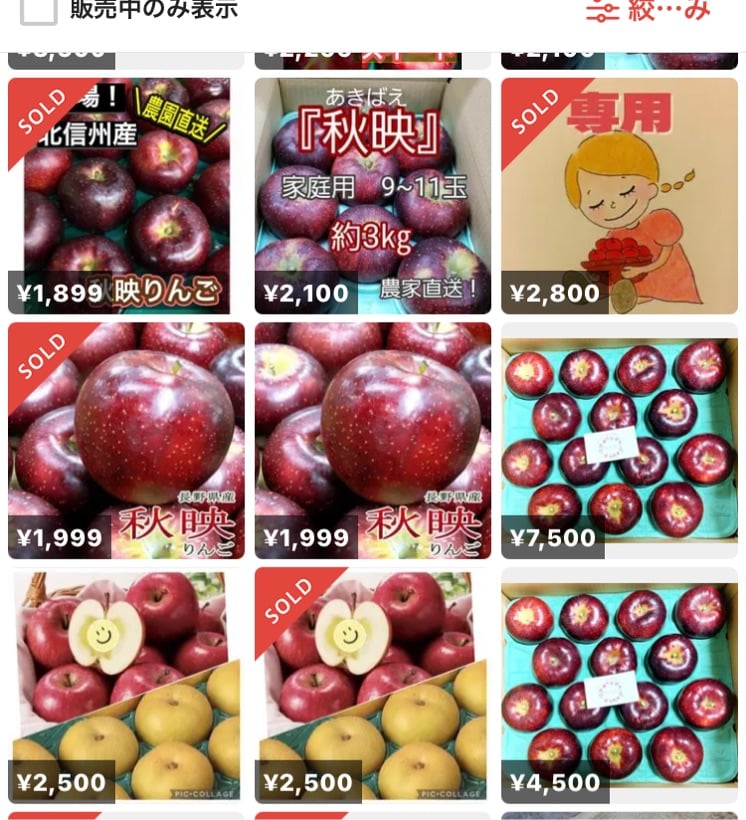
Task: Open the unsold ¥1,999 秋映 apple listing
Action: (x=373, y=440)
